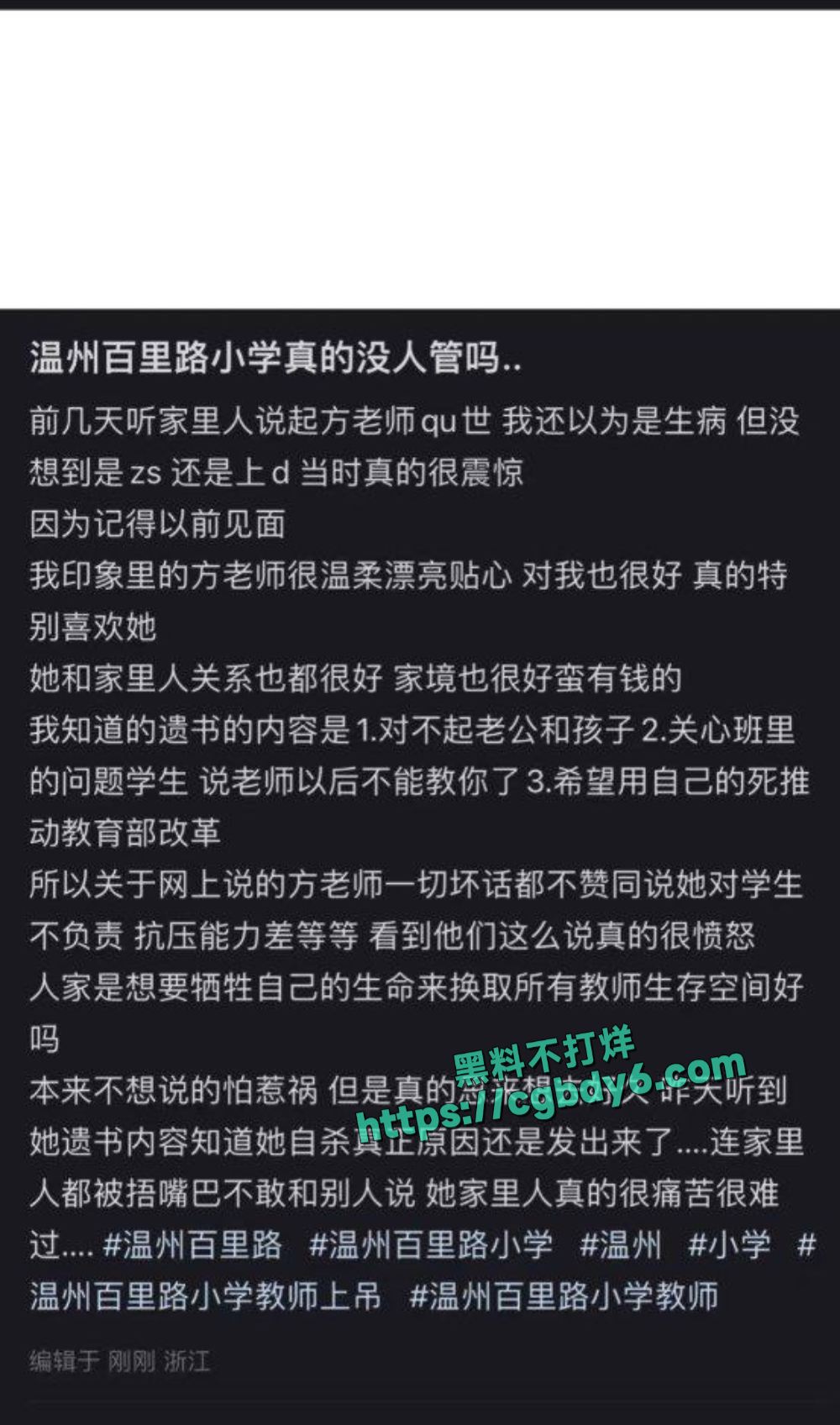Open the #温州百里路小学 hashtag
Screen dimensions: 840x1425
pos(431,1244)
